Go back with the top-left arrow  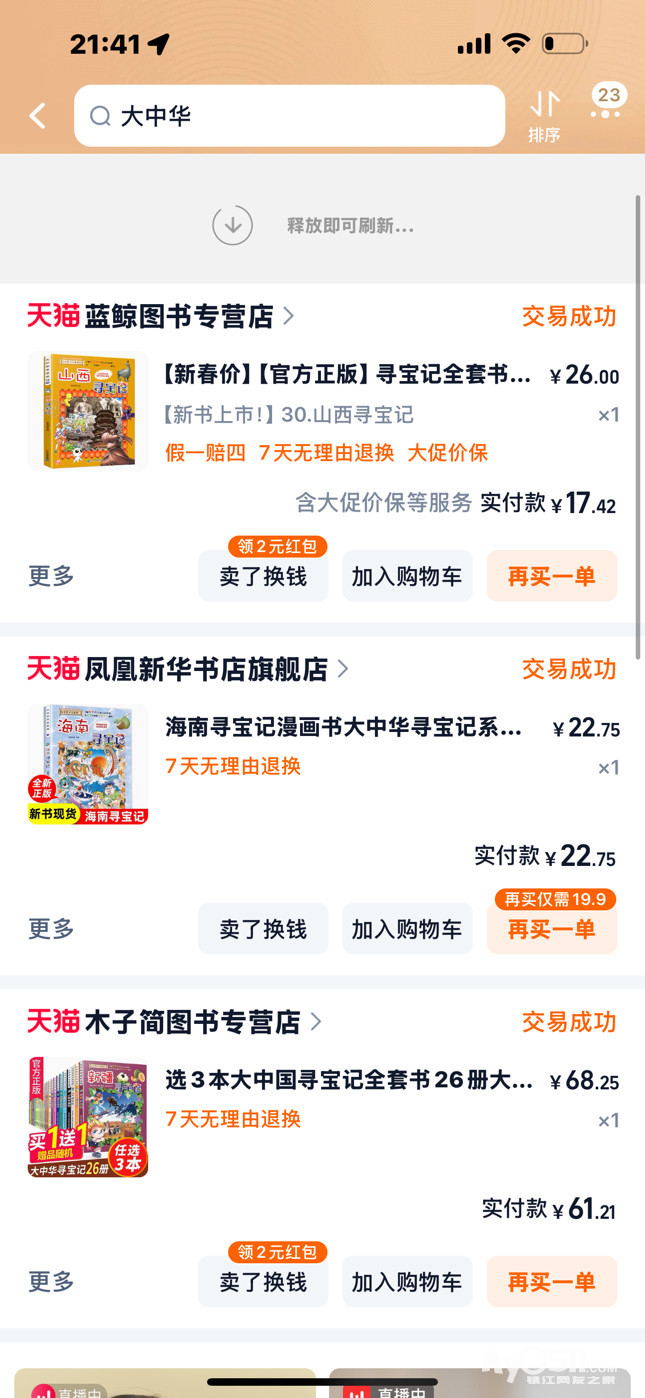point(38,116)
